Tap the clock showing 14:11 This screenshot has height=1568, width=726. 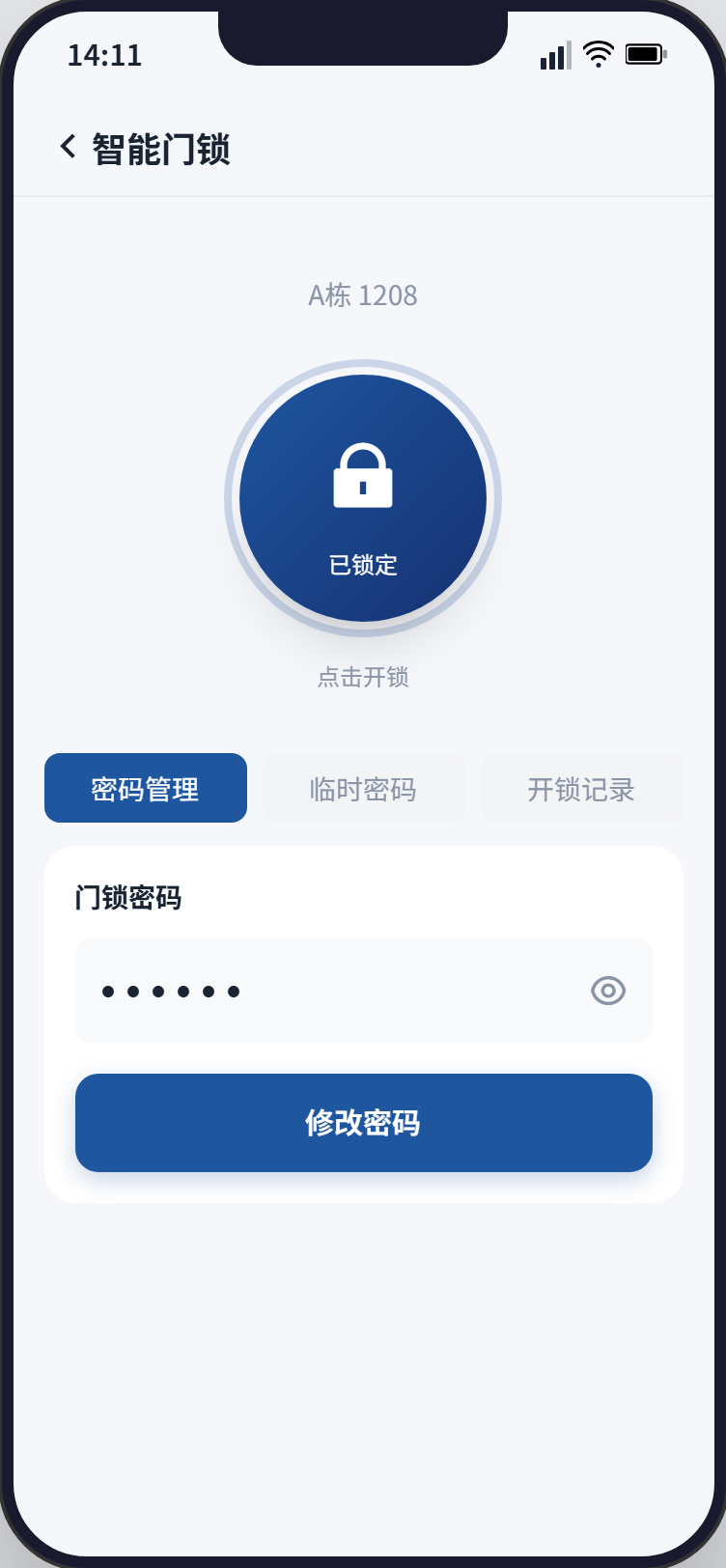click(104, 55)
